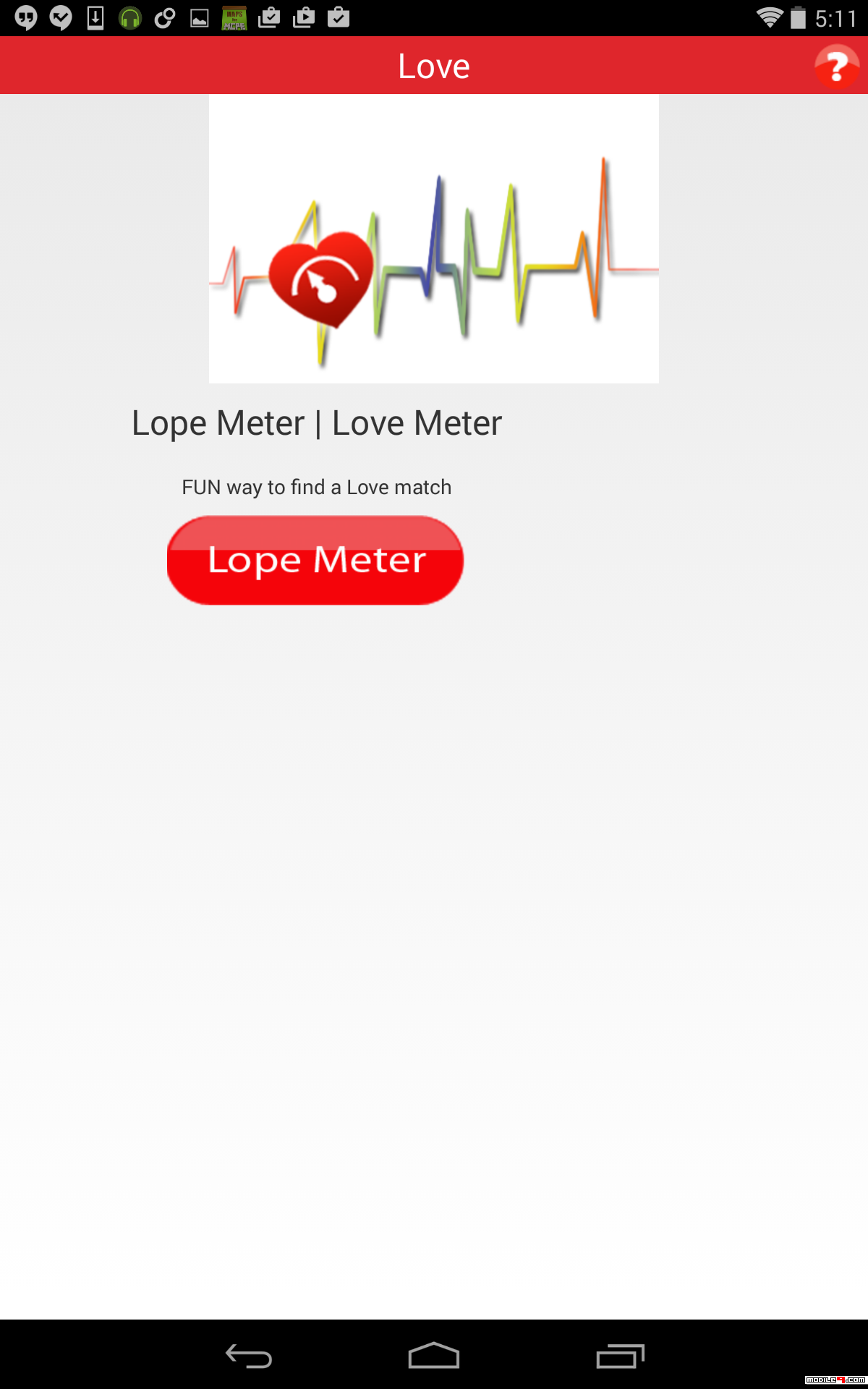Open the help question mark icon
The image size is (868, 1389).
click(x=837, y=67)
